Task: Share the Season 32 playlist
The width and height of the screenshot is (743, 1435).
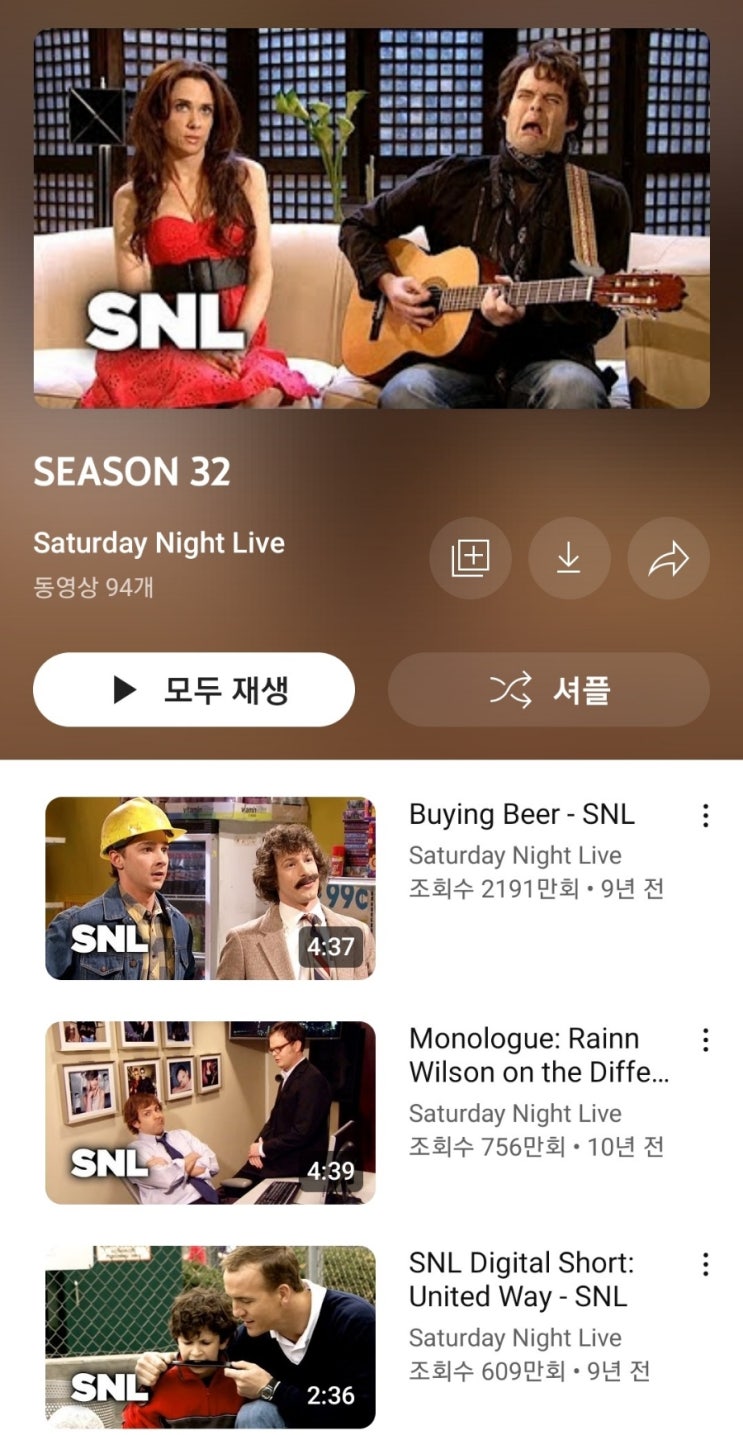Action: (668, 558)
